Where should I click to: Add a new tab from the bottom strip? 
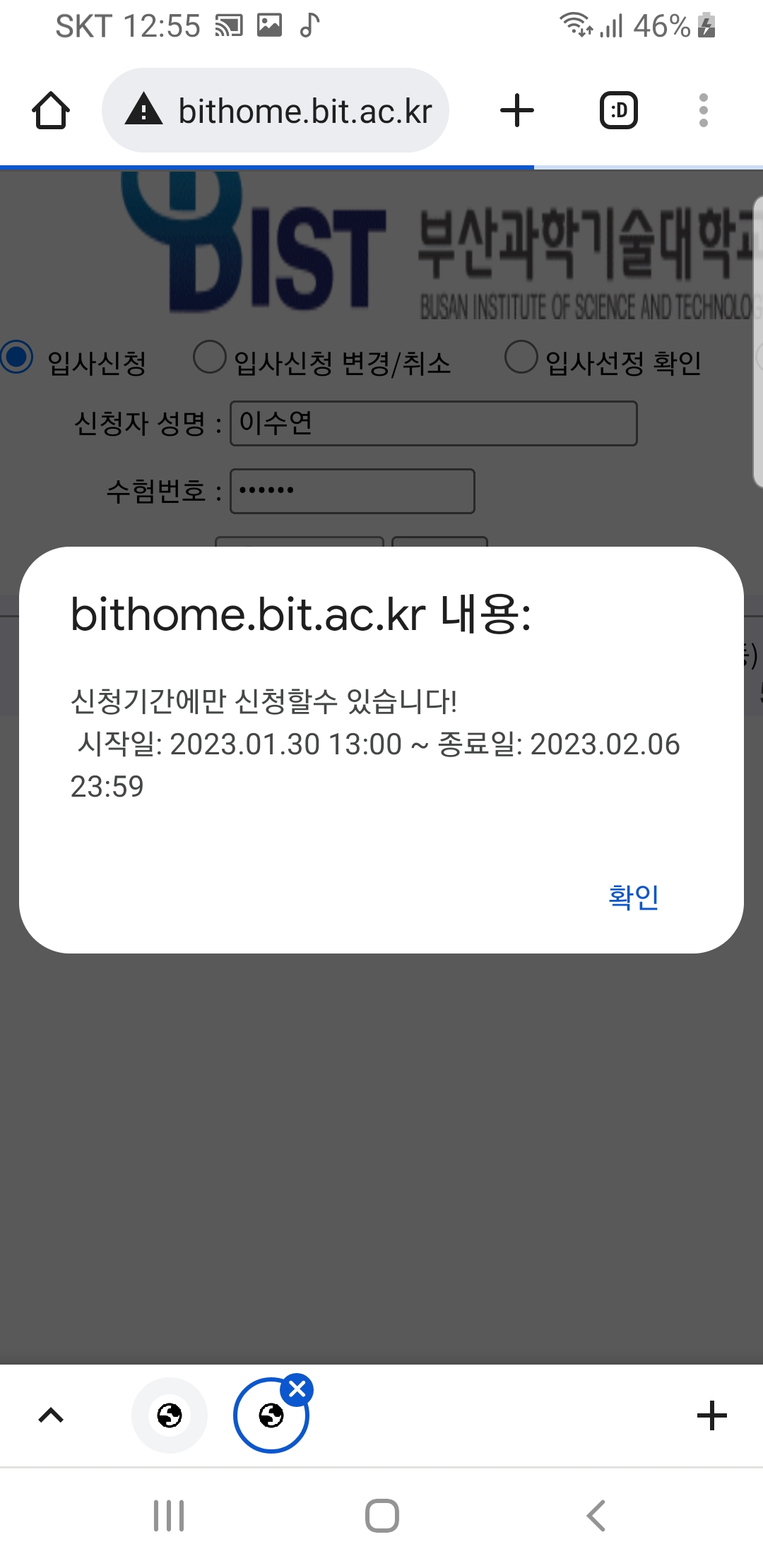(711, 1415)
